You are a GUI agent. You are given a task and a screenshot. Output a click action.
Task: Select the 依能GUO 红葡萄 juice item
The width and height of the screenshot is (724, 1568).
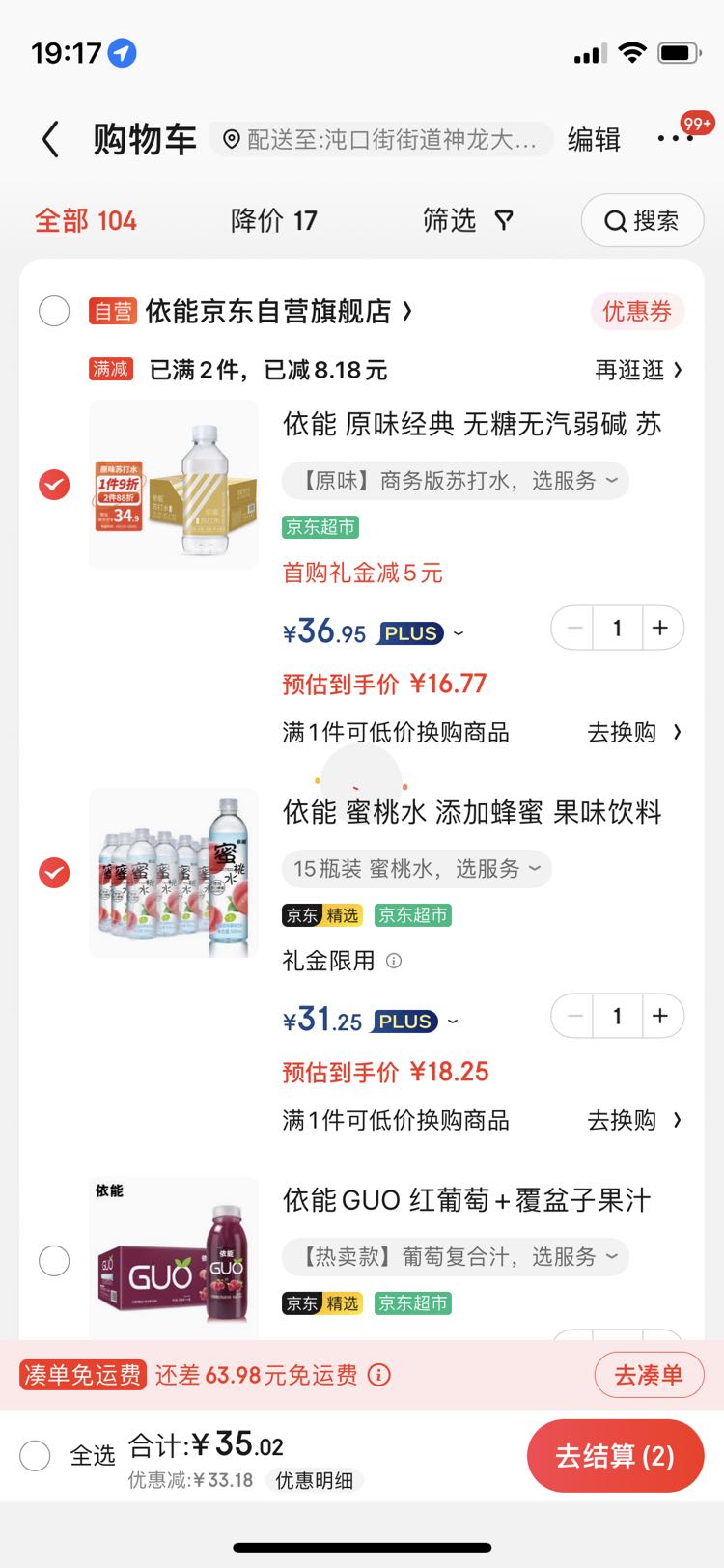point(54,1261)
